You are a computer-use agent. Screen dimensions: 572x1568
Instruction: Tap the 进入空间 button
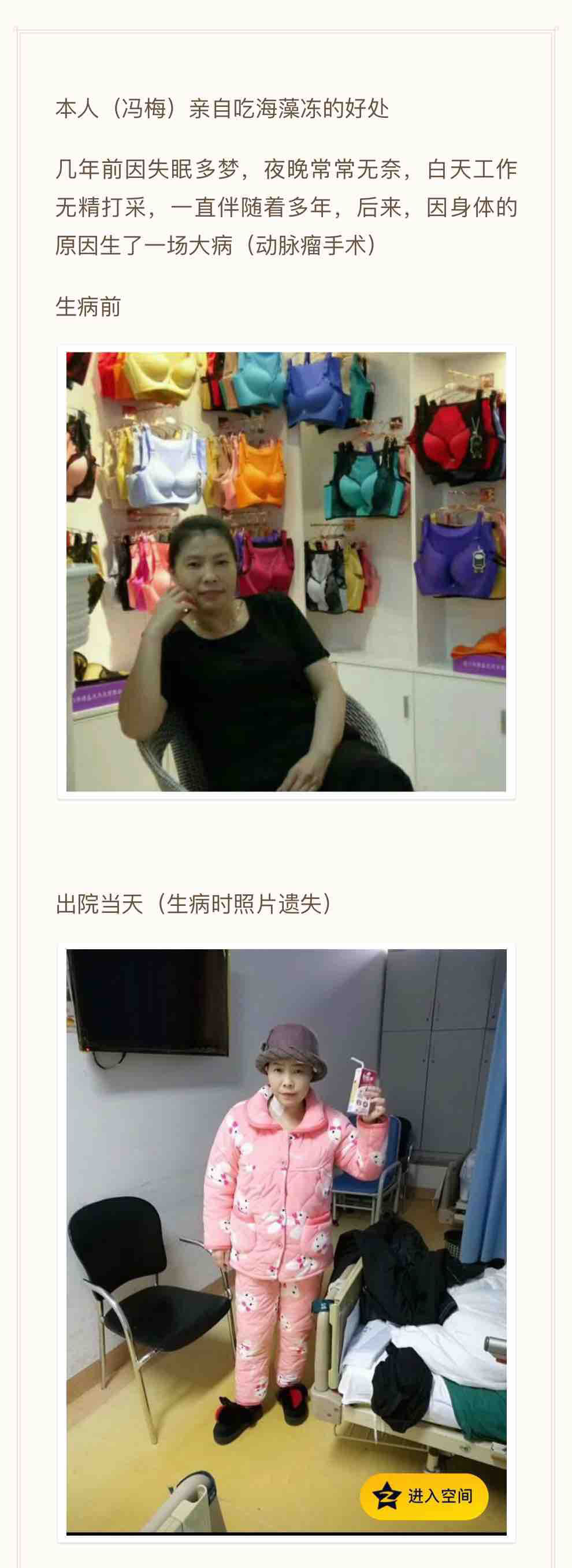424,1496
